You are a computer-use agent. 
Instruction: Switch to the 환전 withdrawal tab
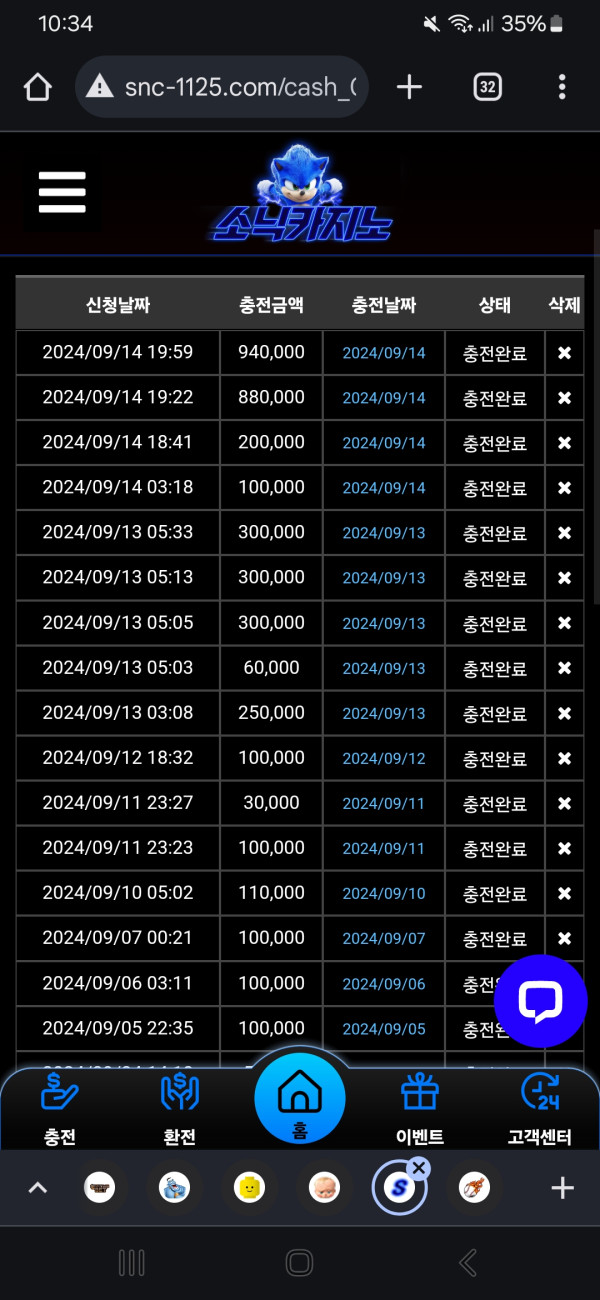tap(180, 1108)
